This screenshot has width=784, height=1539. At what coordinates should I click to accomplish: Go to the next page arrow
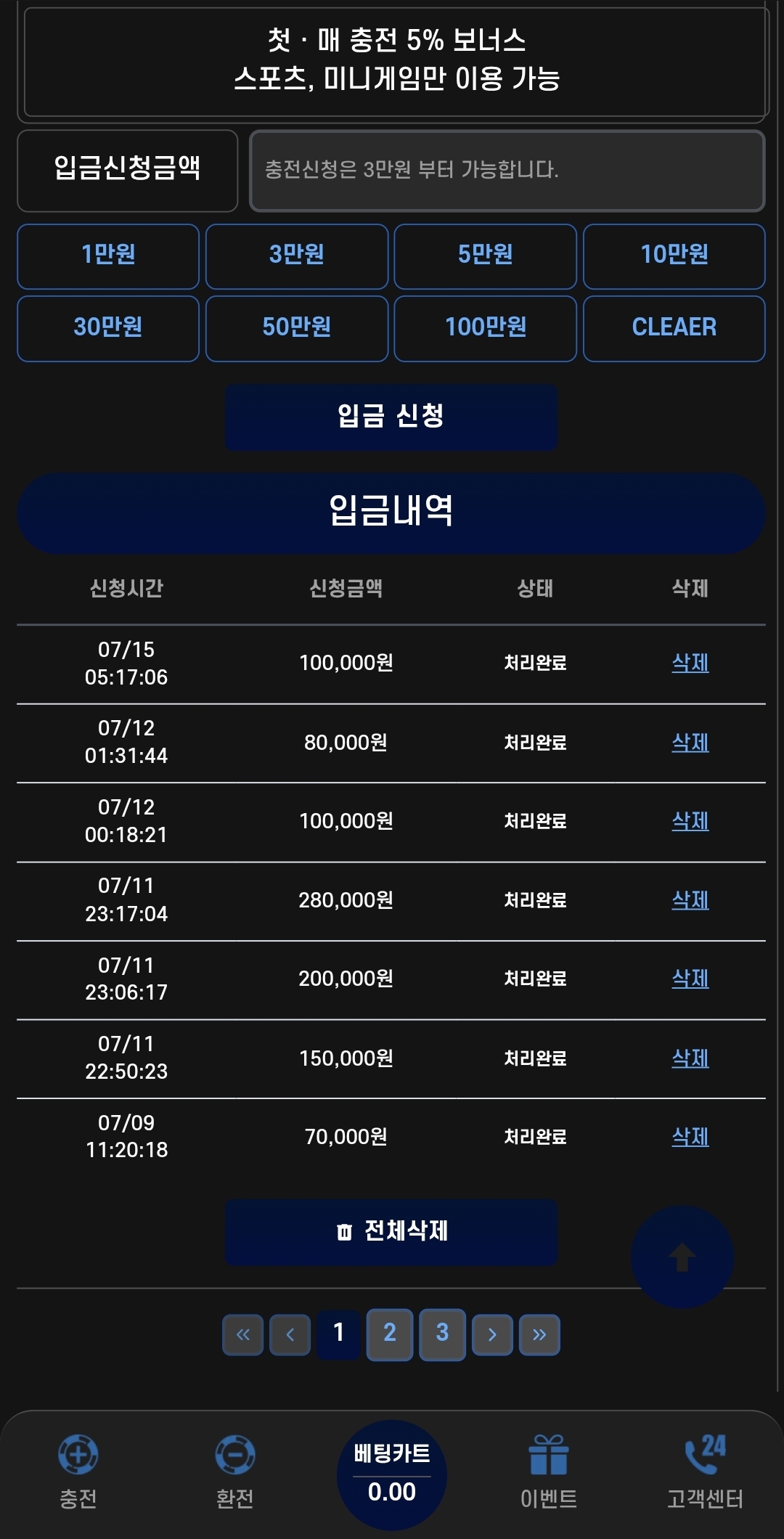[x=492, y=1334]
